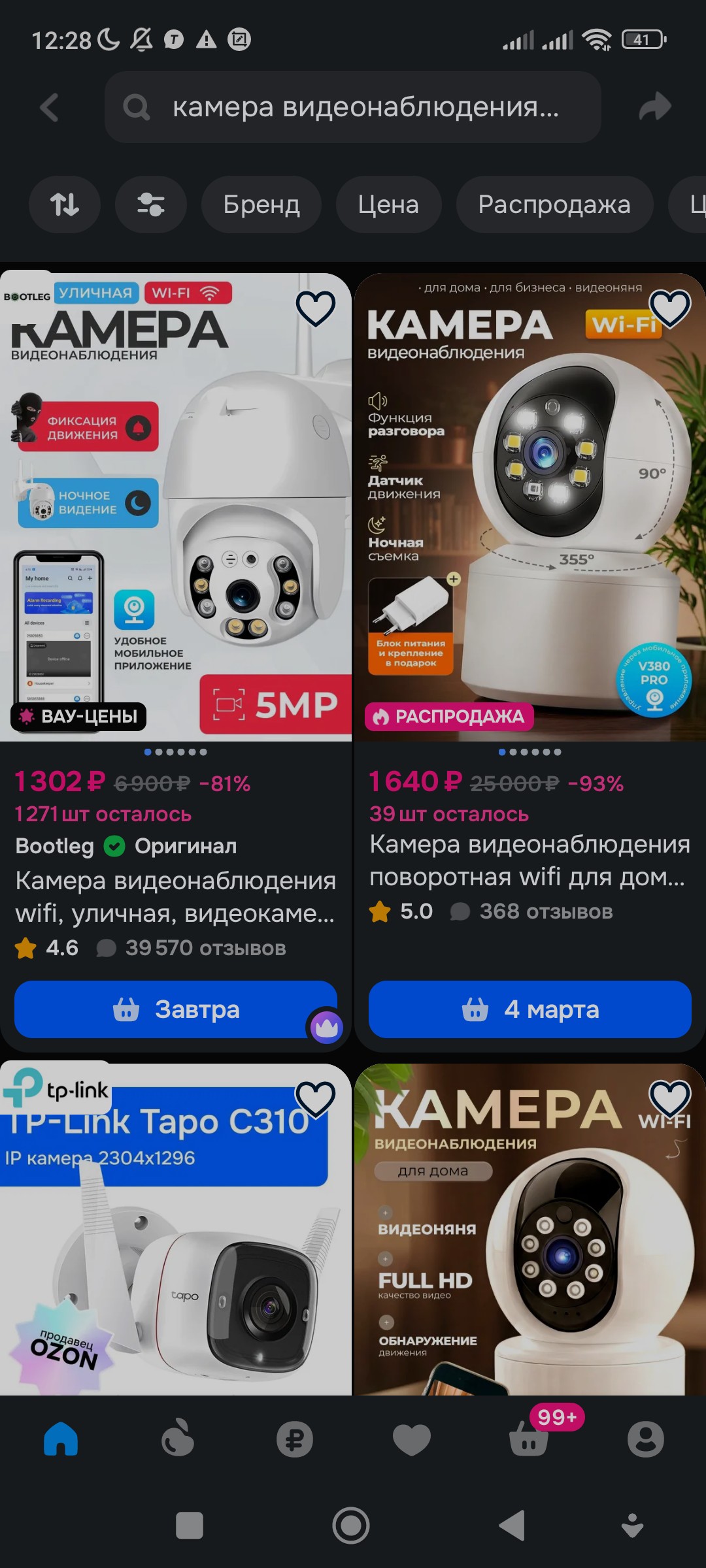The width and height of the screenshot is (706, 1568).
Task: Share these search results
Action: coord(655,107)
